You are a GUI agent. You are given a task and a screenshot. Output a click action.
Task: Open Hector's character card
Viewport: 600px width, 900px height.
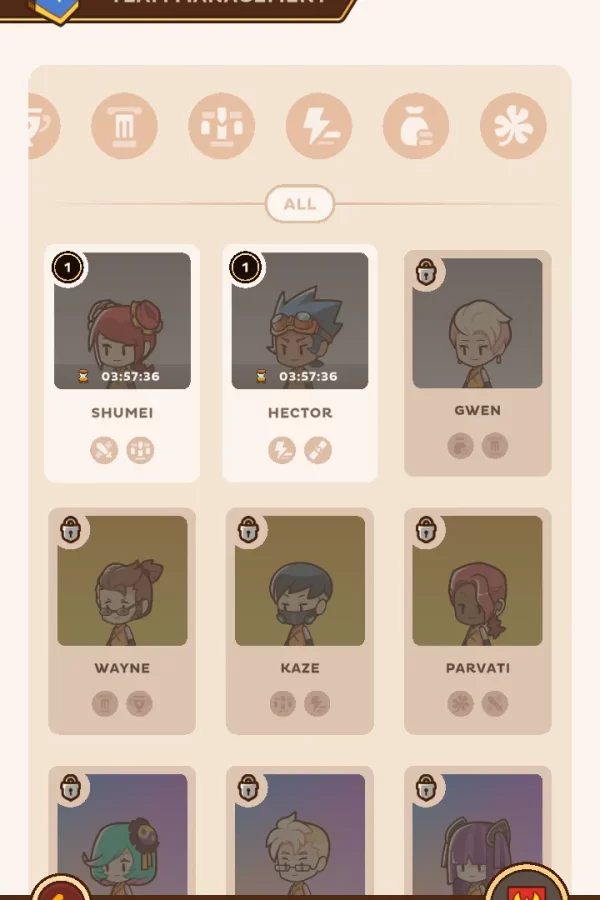pos(300,363)
